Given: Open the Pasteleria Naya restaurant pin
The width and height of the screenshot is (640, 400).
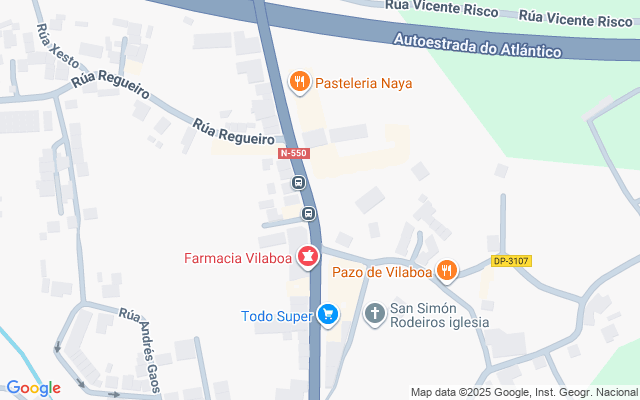Looking at the screenshot, I should tap(300, 83).
